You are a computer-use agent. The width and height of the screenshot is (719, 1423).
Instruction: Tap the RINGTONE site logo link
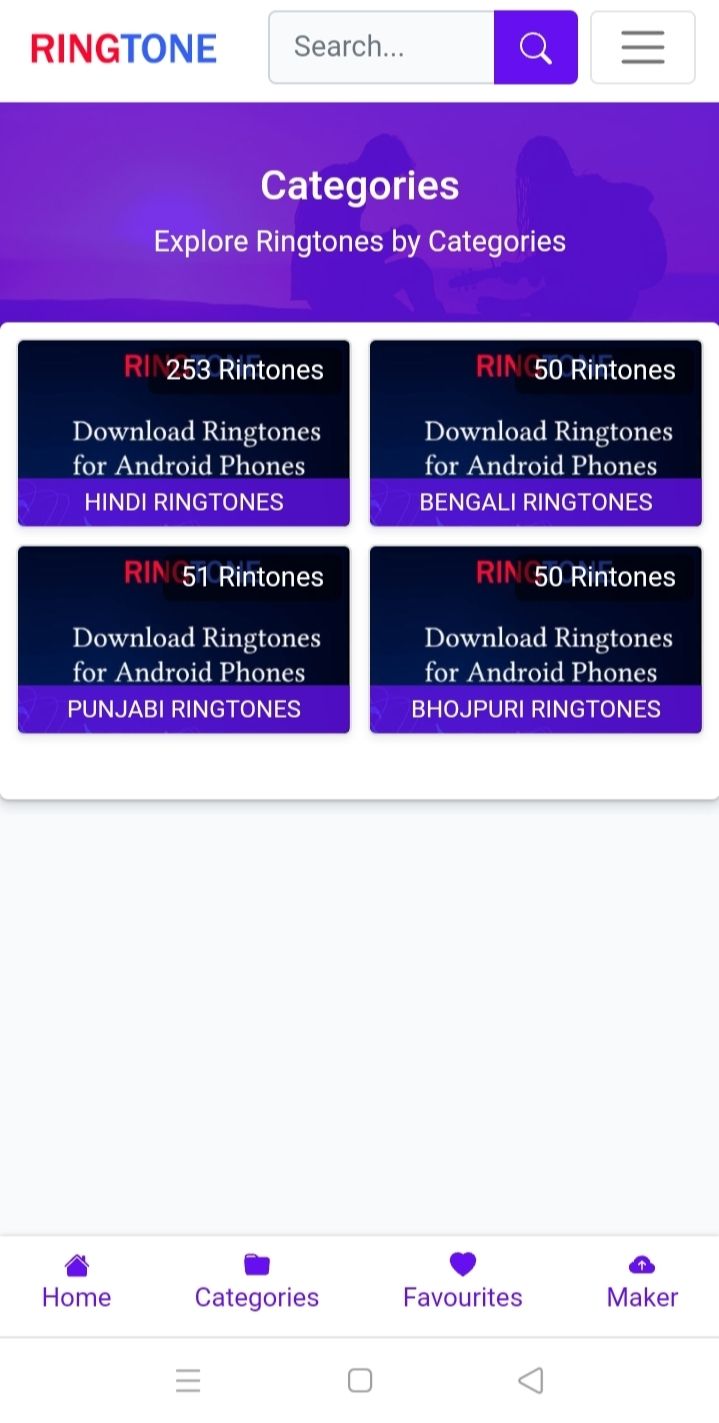124,48
